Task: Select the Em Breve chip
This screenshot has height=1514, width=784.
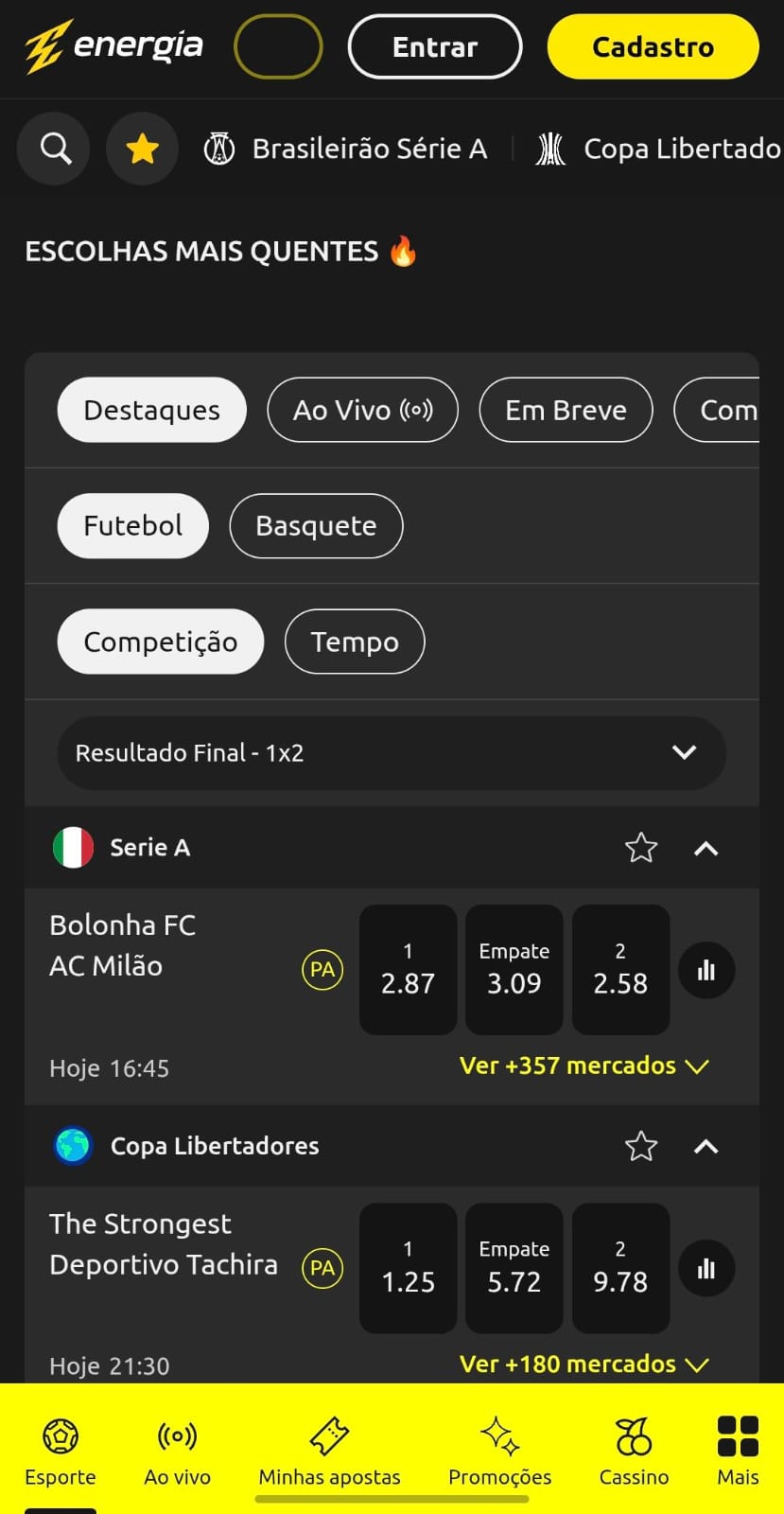Action: 566,410
